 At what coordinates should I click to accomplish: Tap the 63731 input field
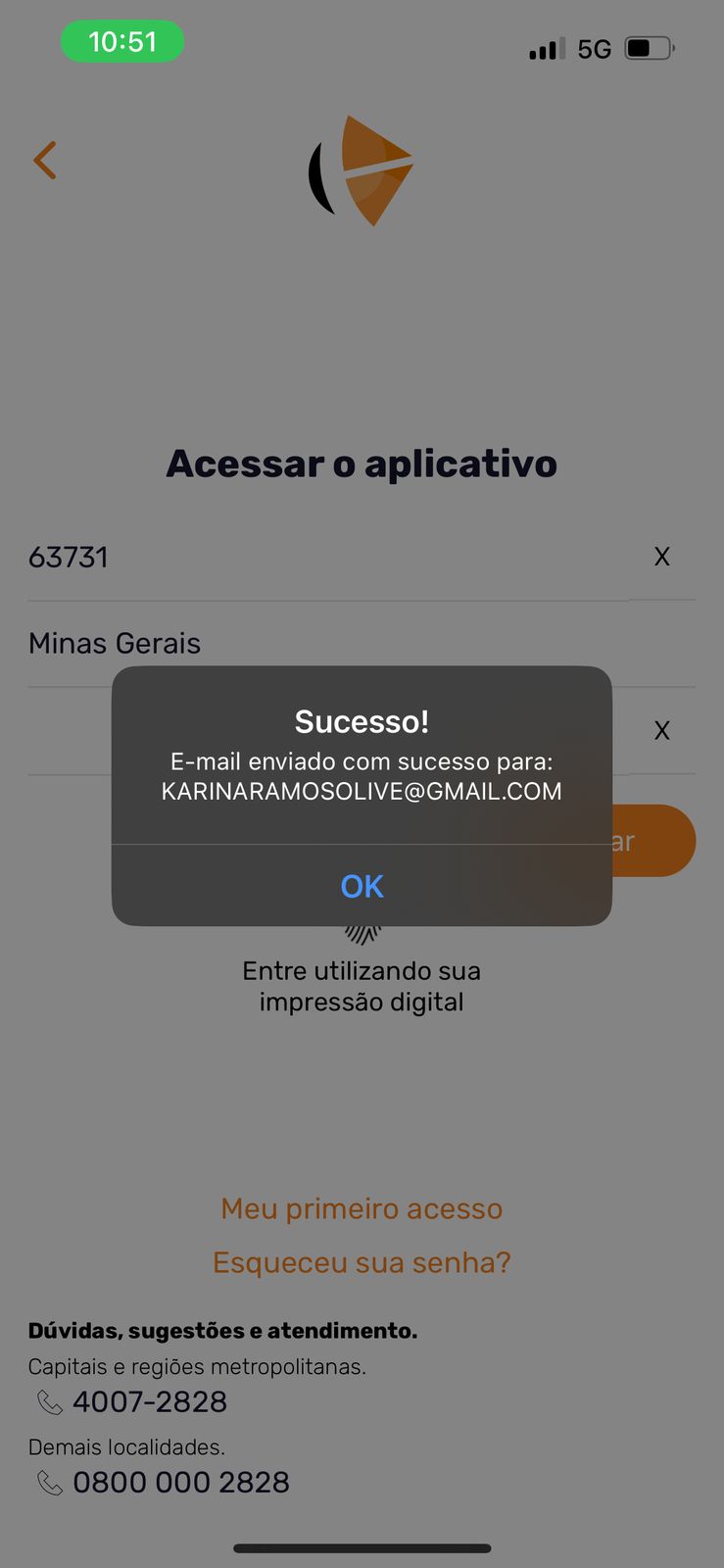[x=323, y=557]
